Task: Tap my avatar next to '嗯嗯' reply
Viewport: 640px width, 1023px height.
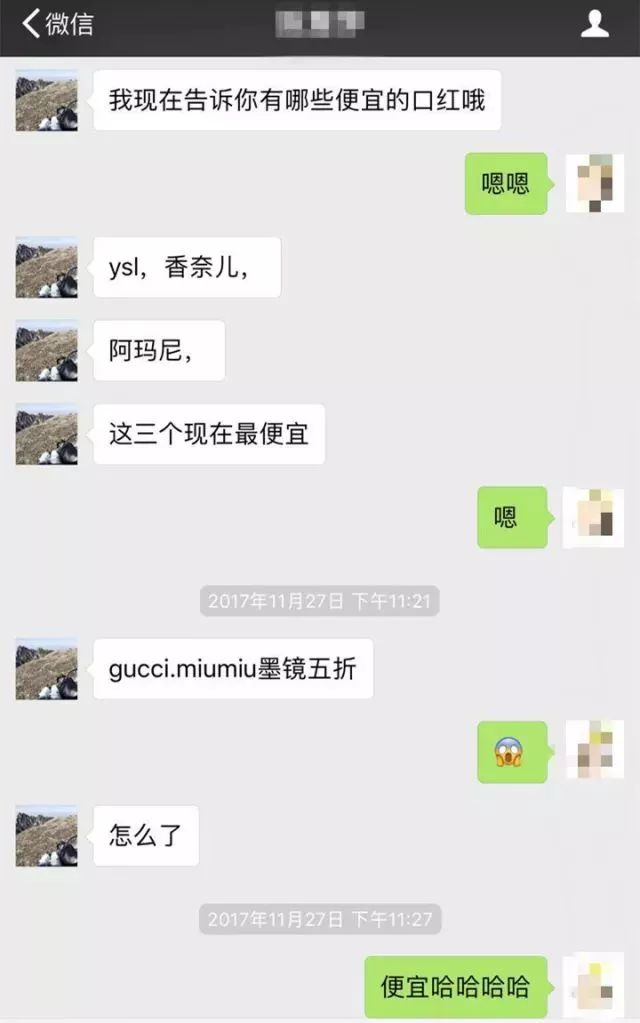Action: (594, 183)
